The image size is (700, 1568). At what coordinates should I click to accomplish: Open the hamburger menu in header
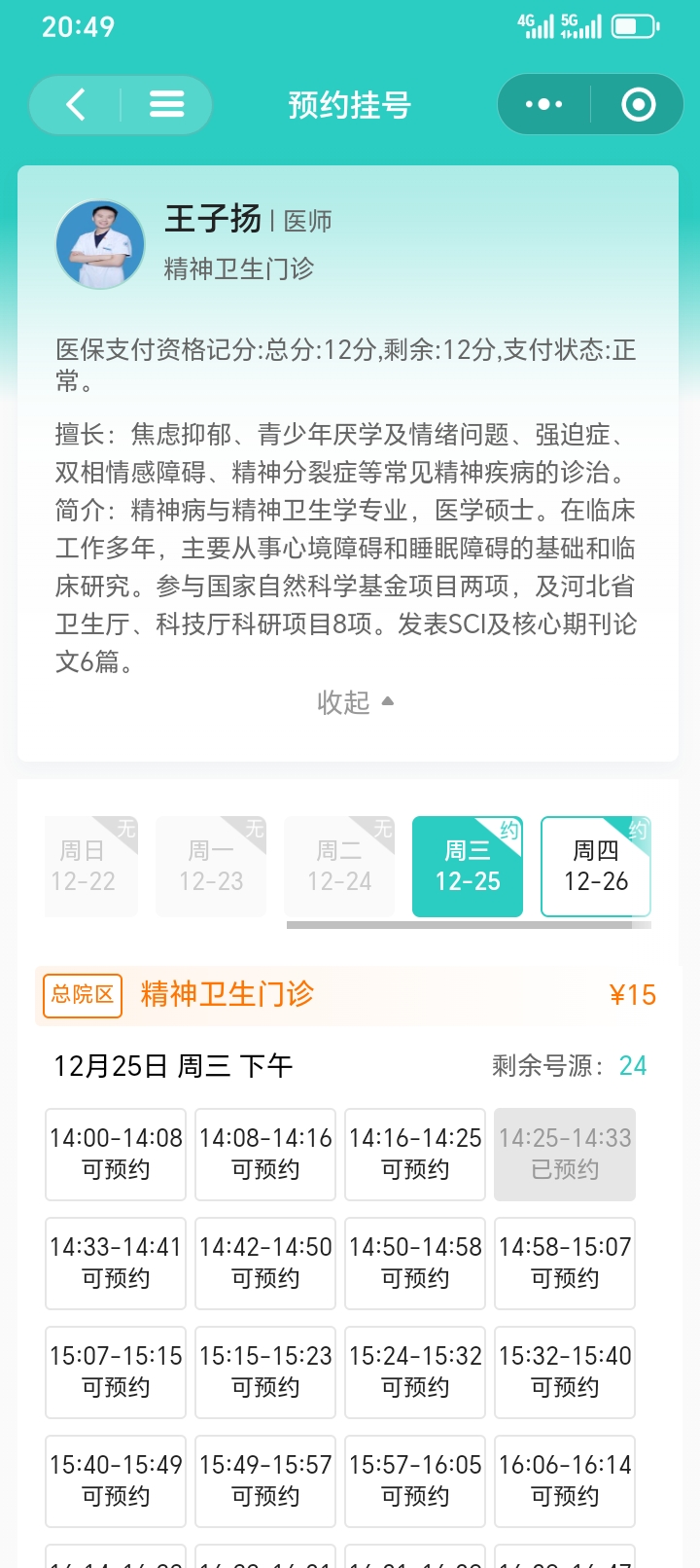[166, 104]
